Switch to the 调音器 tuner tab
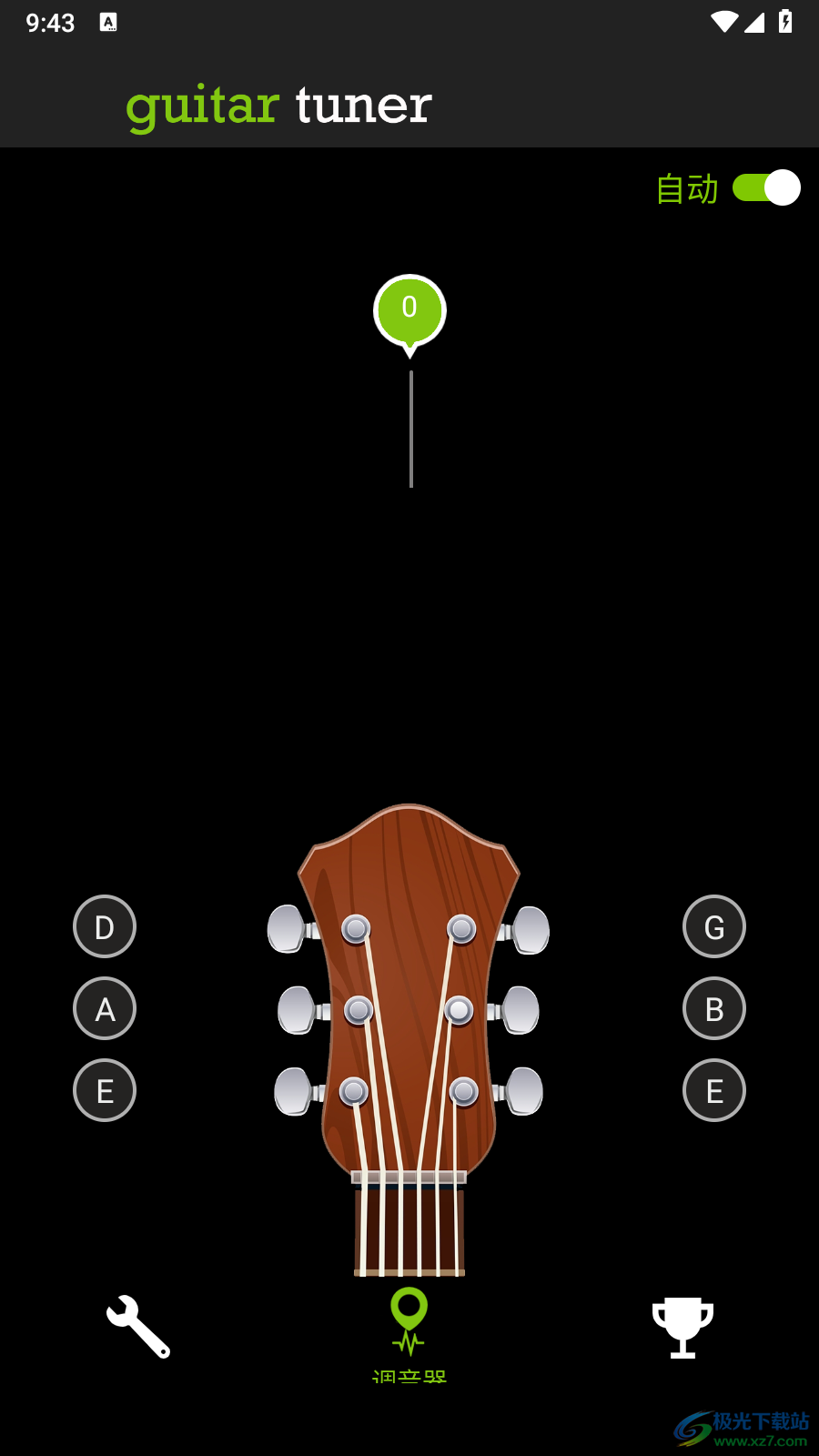Viewport: 819px width, 1456px height. click(x=409, y=1330)
